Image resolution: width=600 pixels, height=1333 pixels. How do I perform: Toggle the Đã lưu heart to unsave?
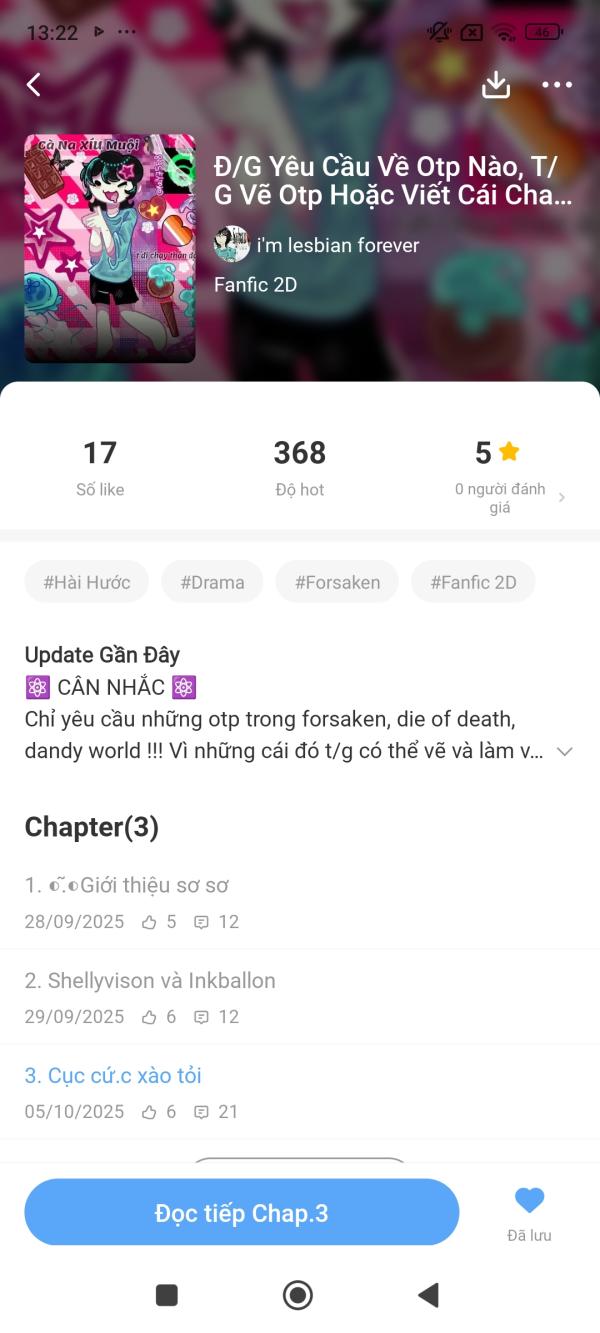[x=529, y=1202]
